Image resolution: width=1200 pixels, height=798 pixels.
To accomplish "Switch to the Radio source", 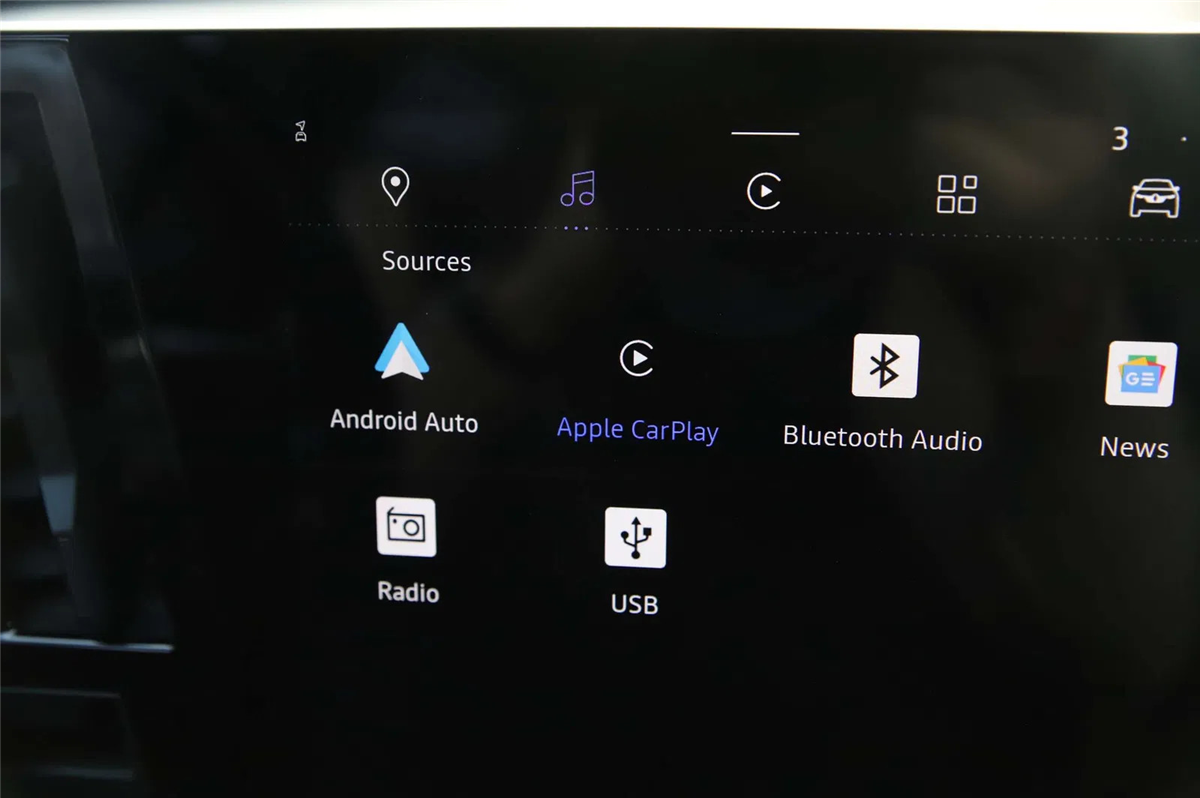I will click(x=407, y=548).
